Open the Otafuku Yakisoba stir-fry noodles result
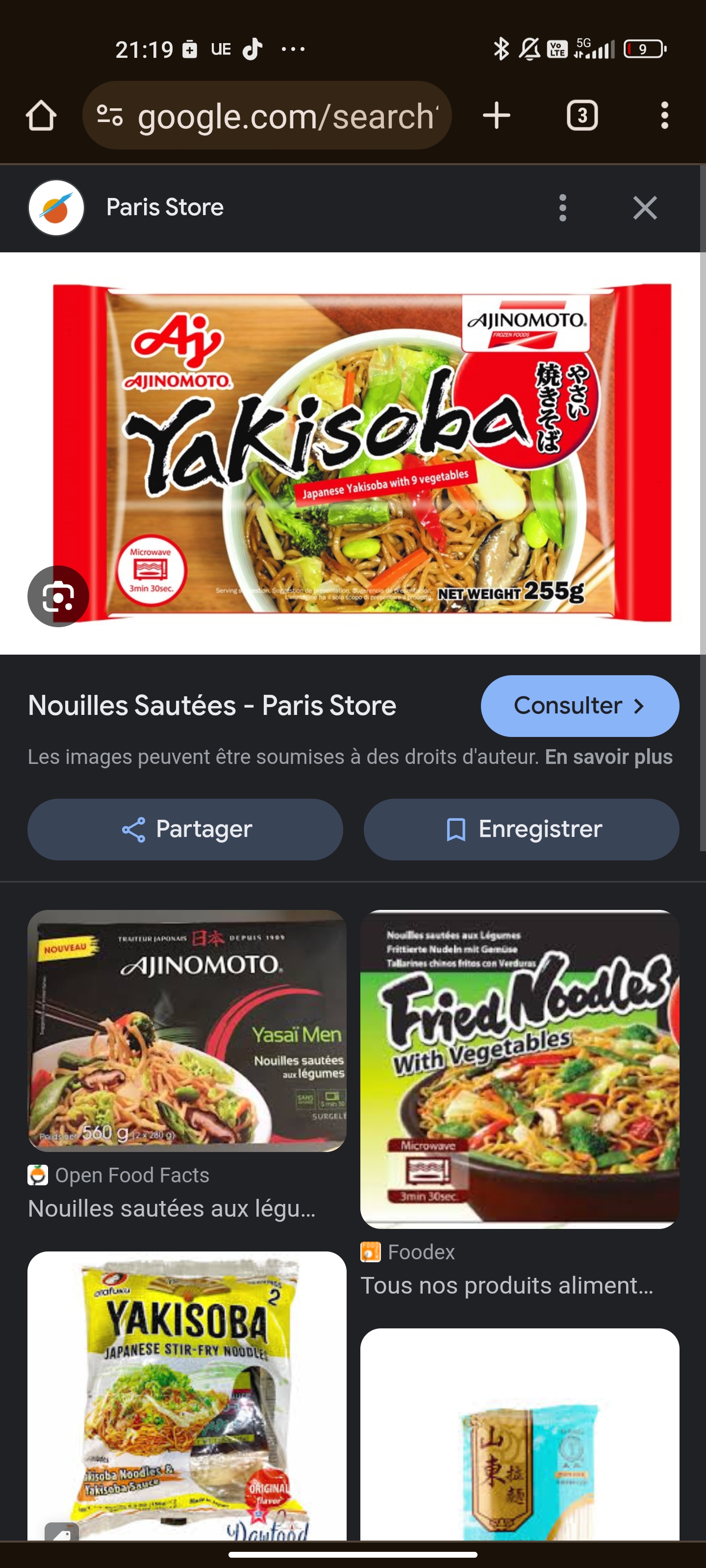 186,1394
